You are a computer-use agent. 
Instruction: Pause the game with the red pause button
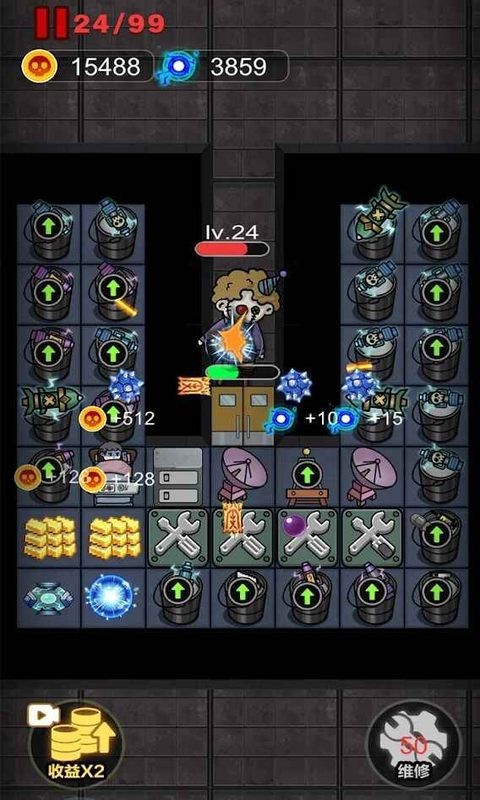coord(52,23)
